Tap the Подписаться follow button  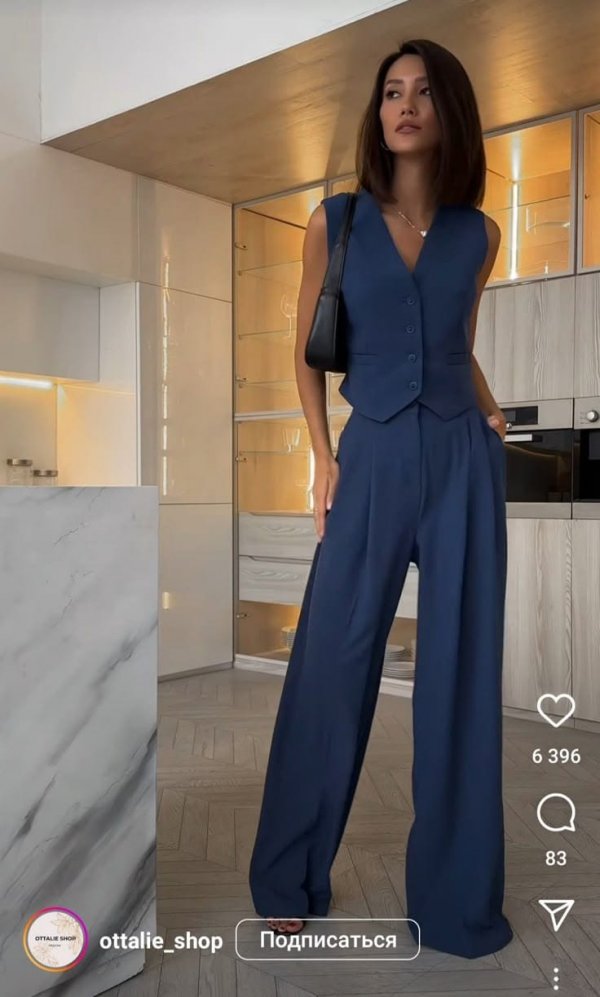pyautogui.click(x=327, y=940)
